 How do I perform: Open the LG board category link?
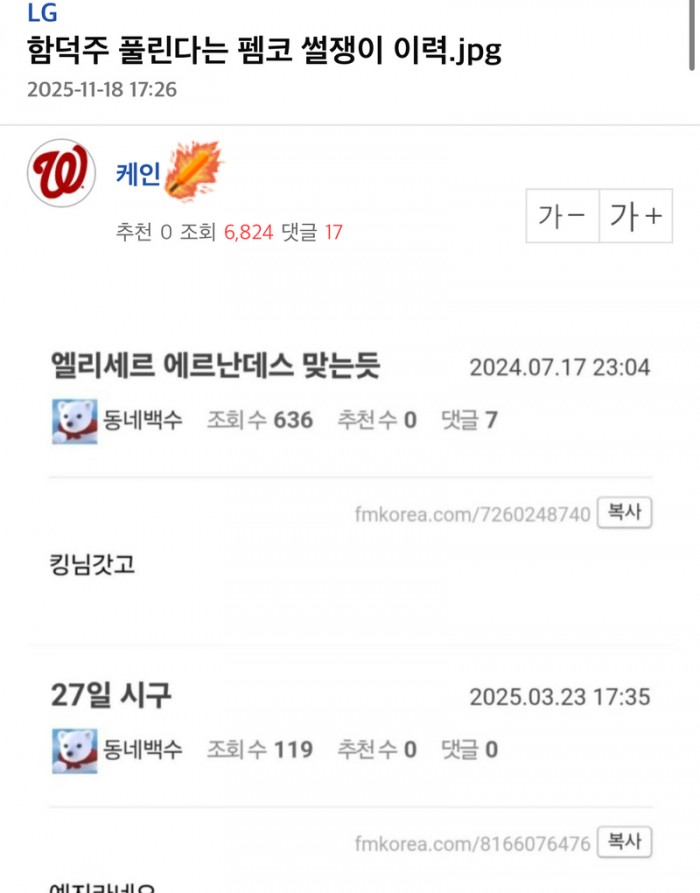(42, 13)
